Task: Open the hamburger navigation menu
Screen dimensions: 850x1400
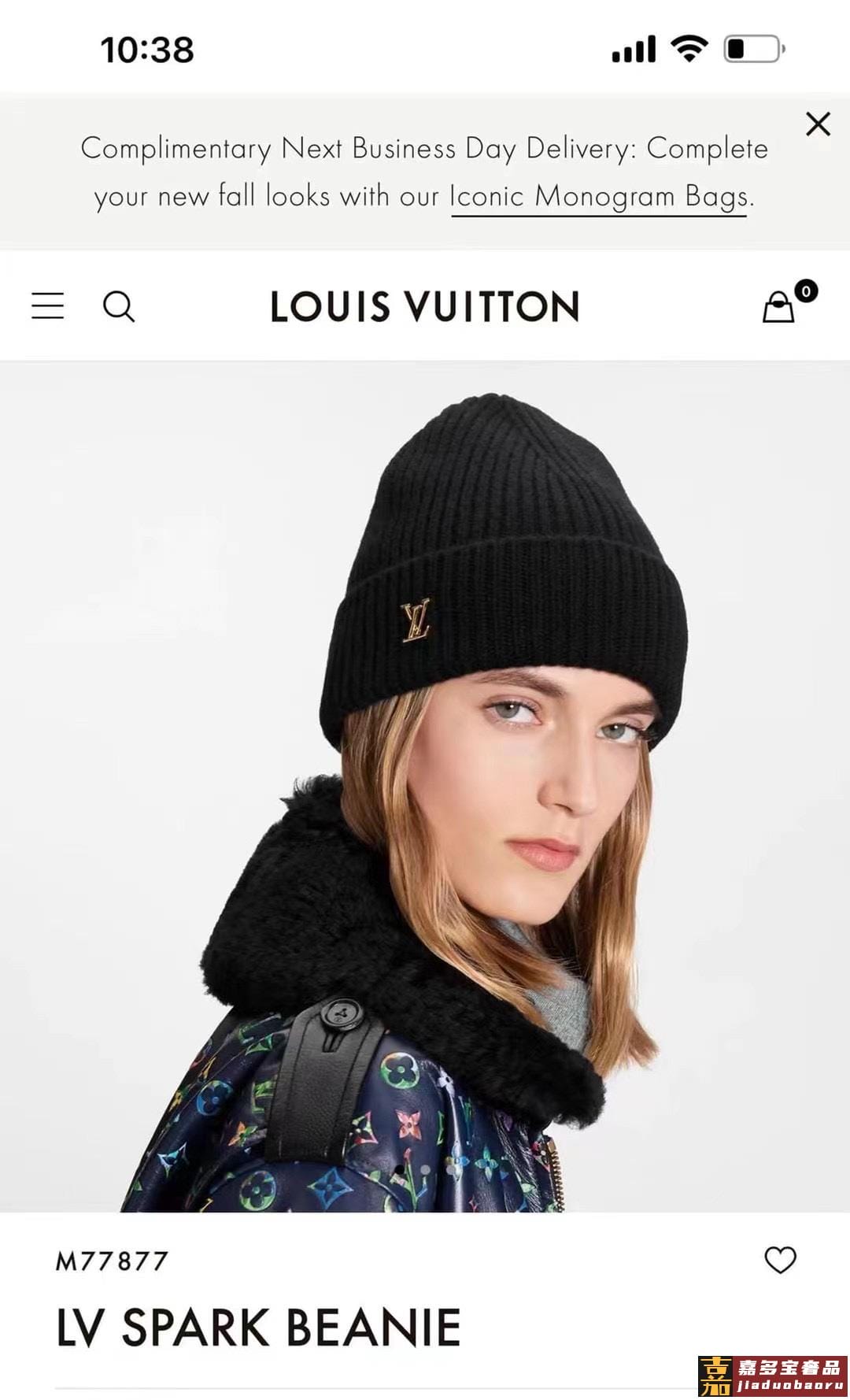Action: tap(48, 306)
